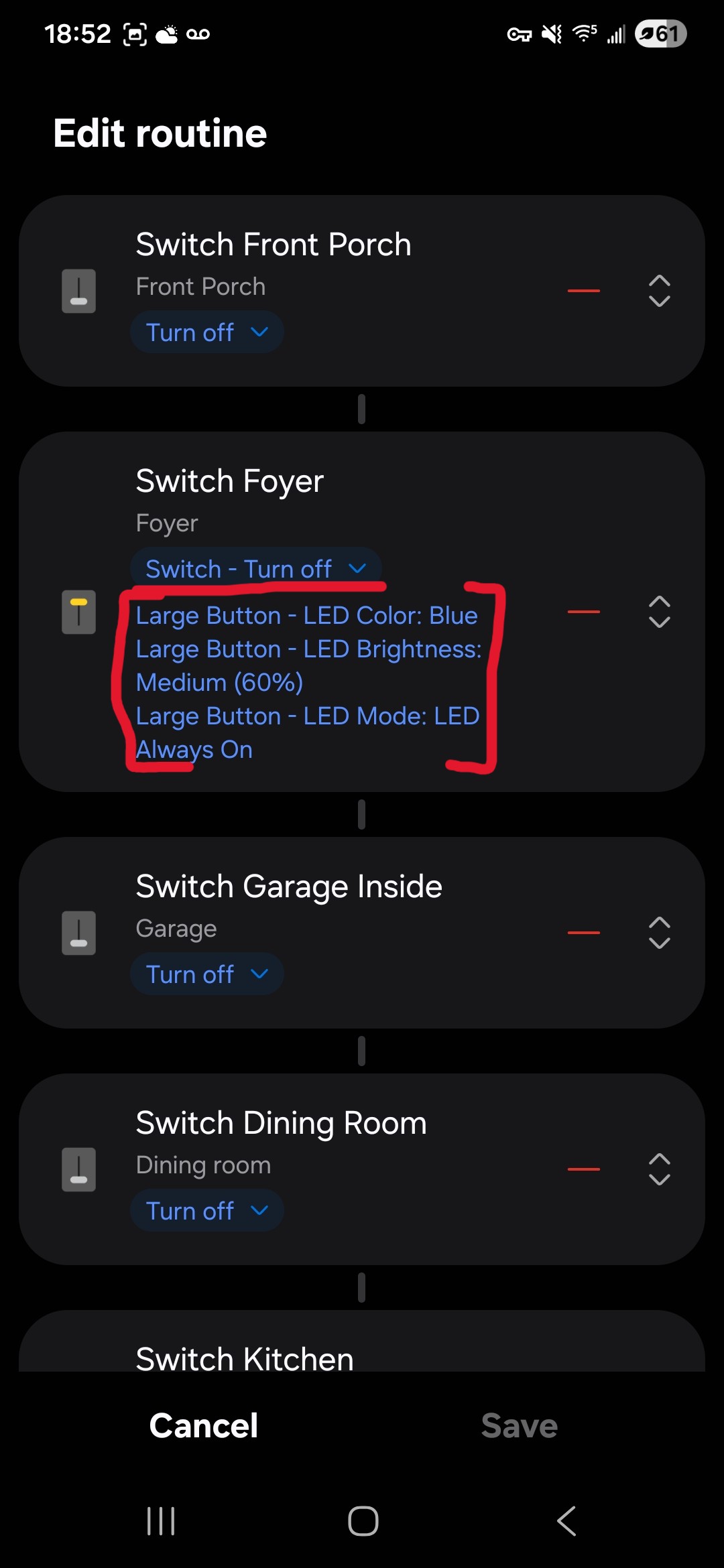This screenshot has height=1568, width=724.
Task: Tap the reorder arrows for Switch Dining Room
Action: click(x=659, y=1169)
